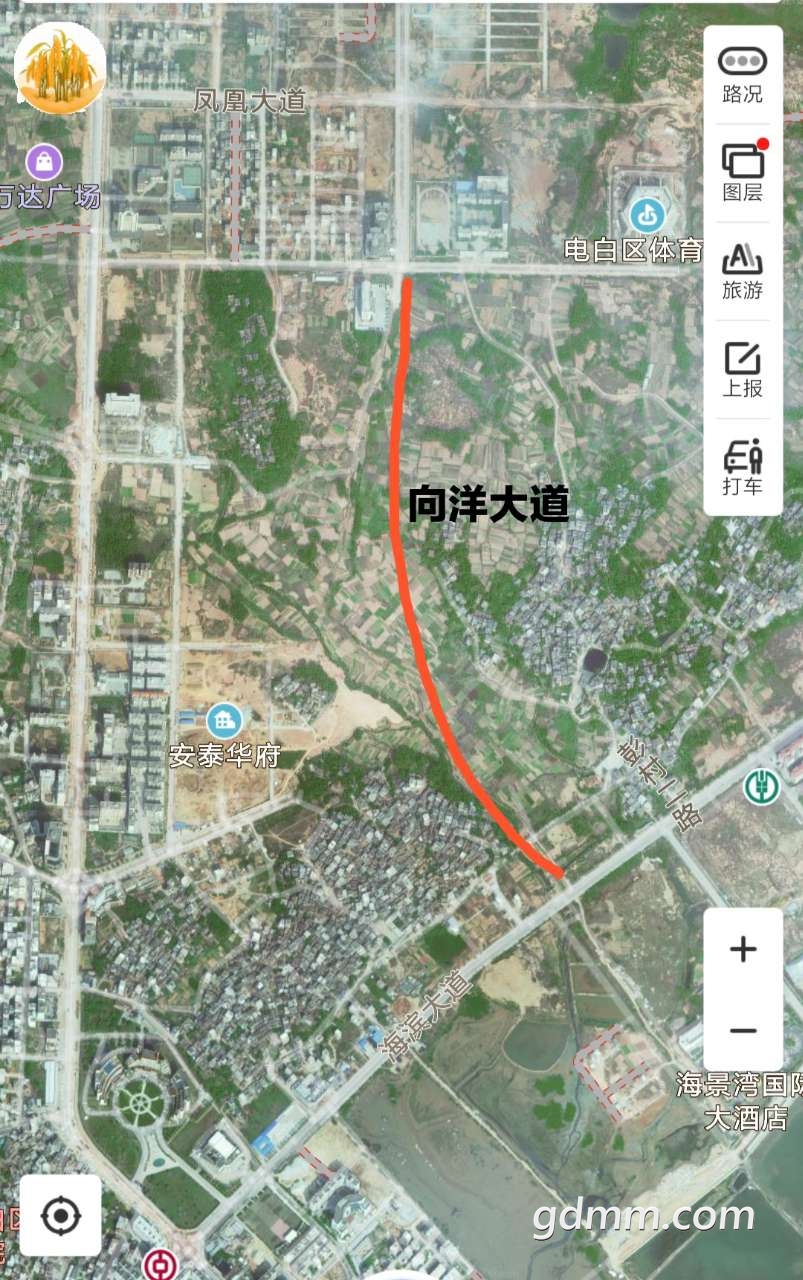803x1280 pixels.
Task: Zoom in with the plus button
Action: (x=742, y=948)
